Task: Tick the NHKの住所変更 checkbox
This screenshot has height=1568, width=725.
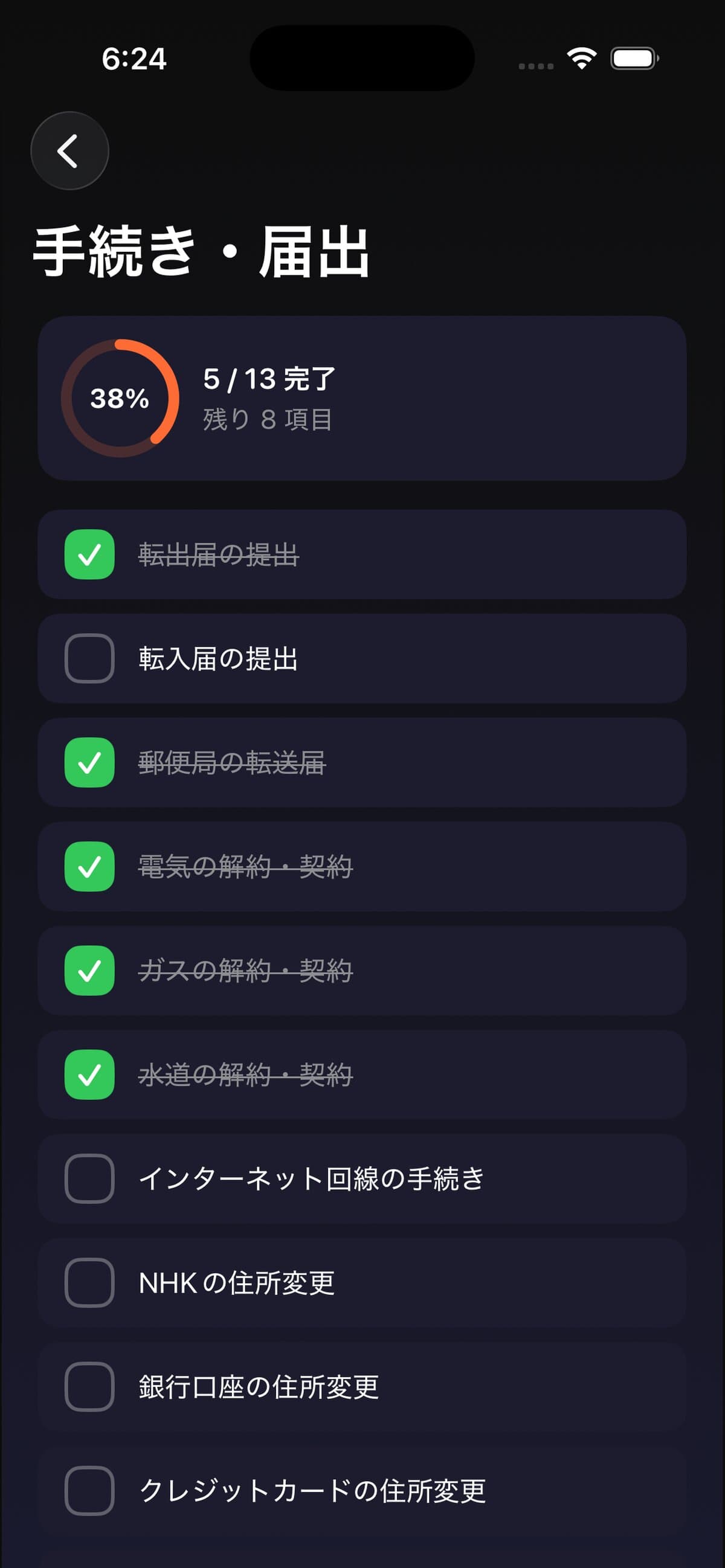Action: click(89, 1282)
